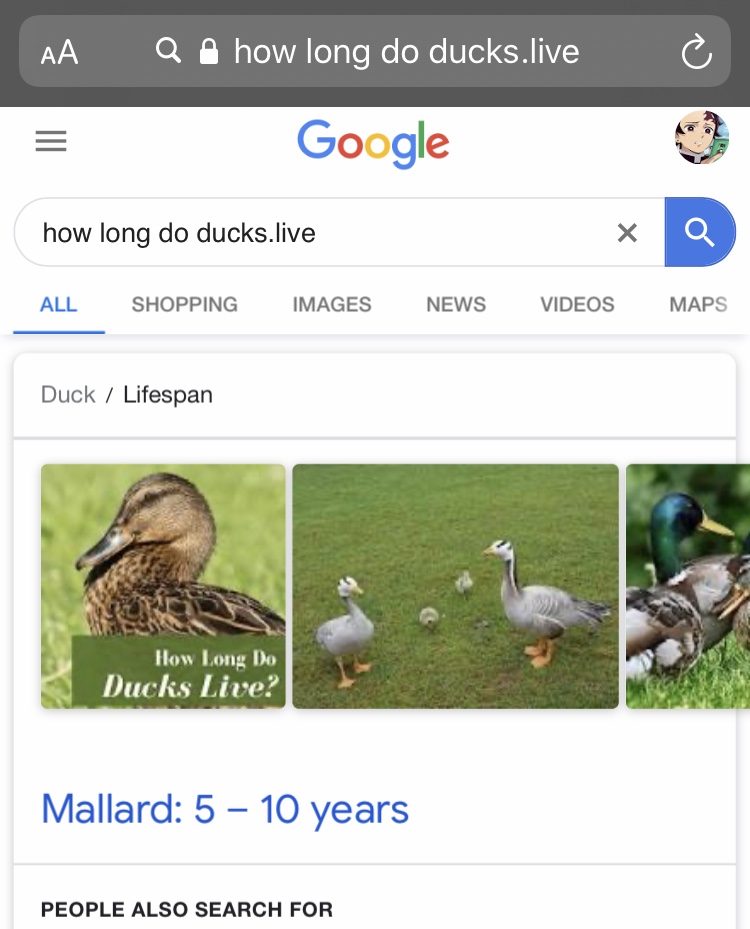Reload the page in the address bar

pyautogui.click(x=696, y=52)
